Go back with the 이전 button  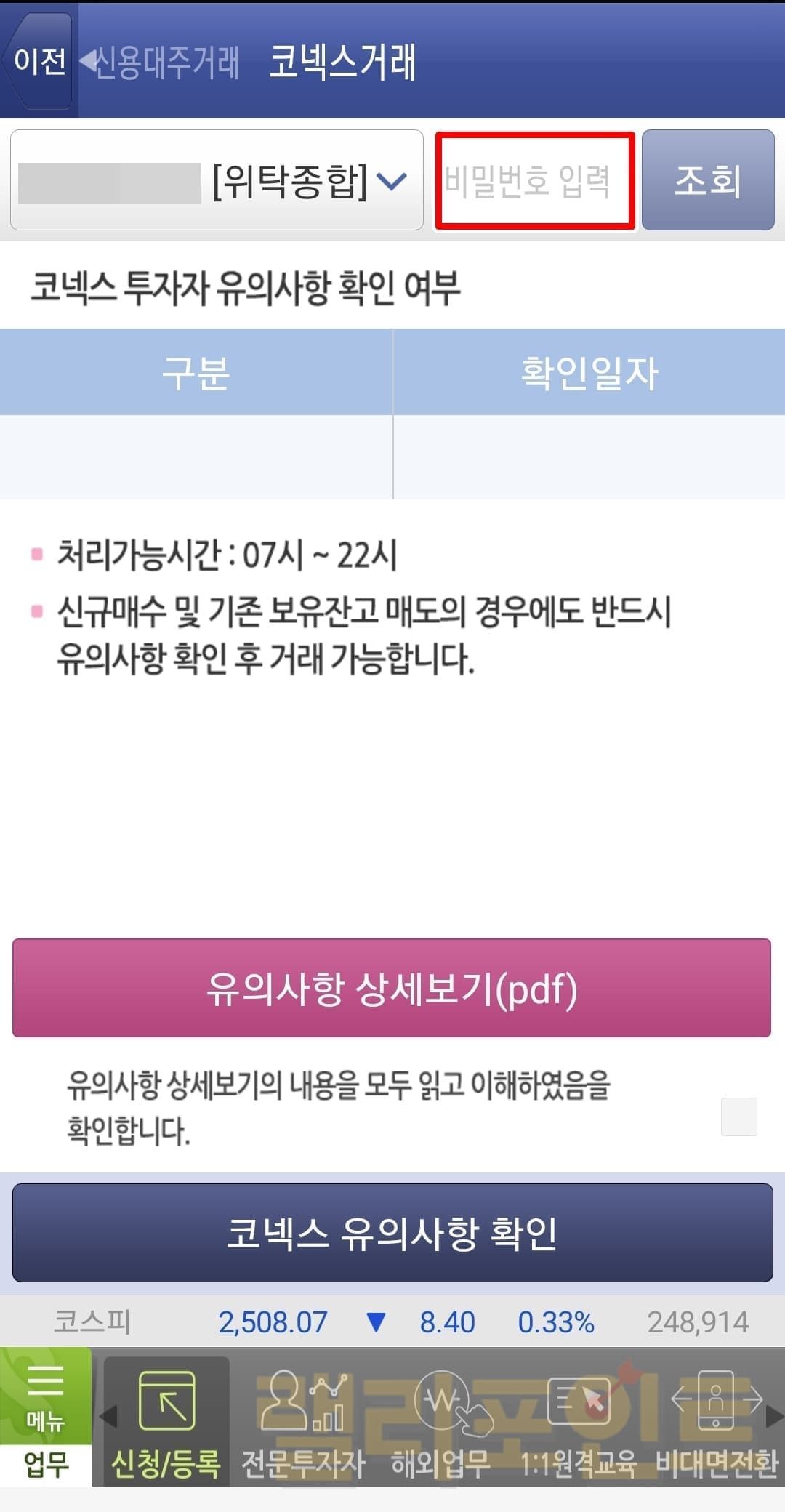coord(39,61)
